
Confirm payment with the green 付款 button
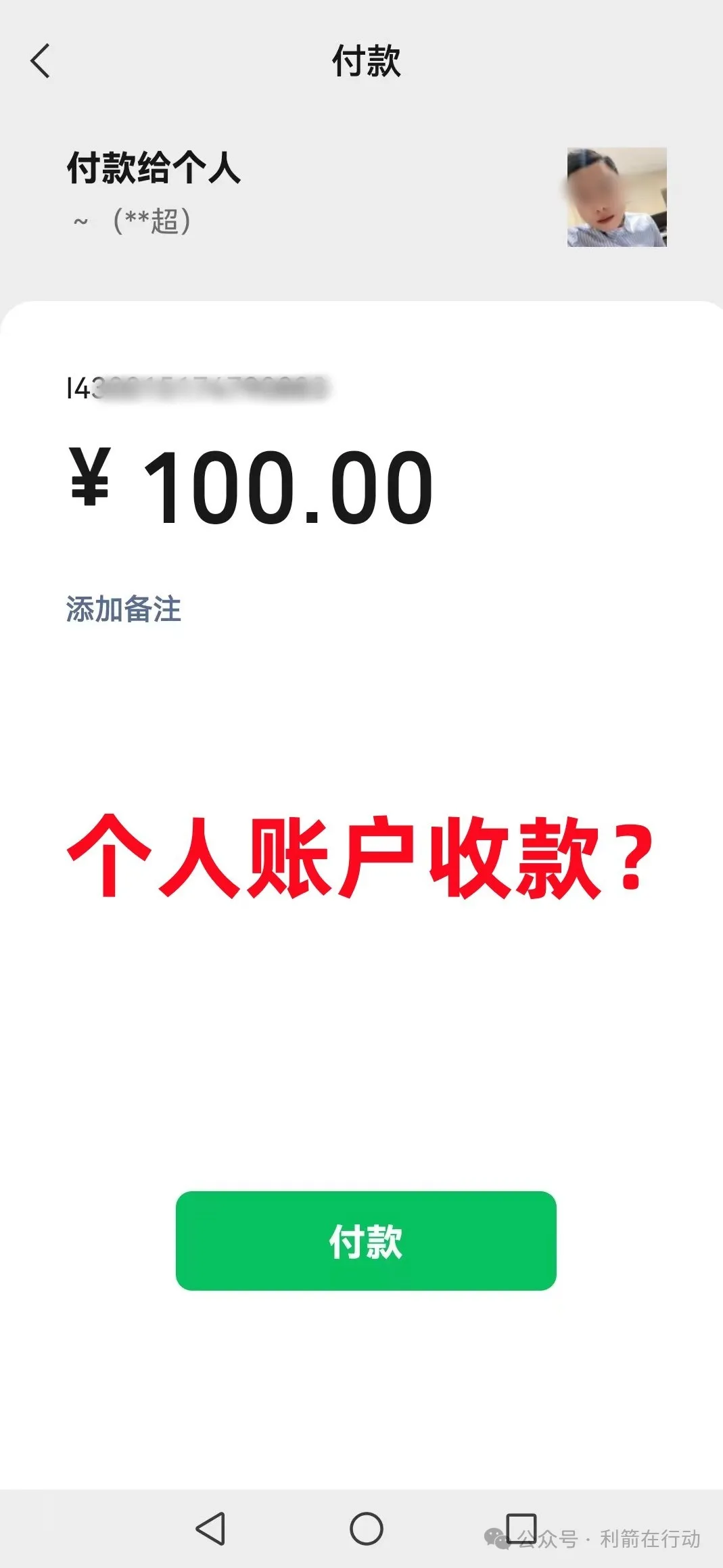(366, 1241)
